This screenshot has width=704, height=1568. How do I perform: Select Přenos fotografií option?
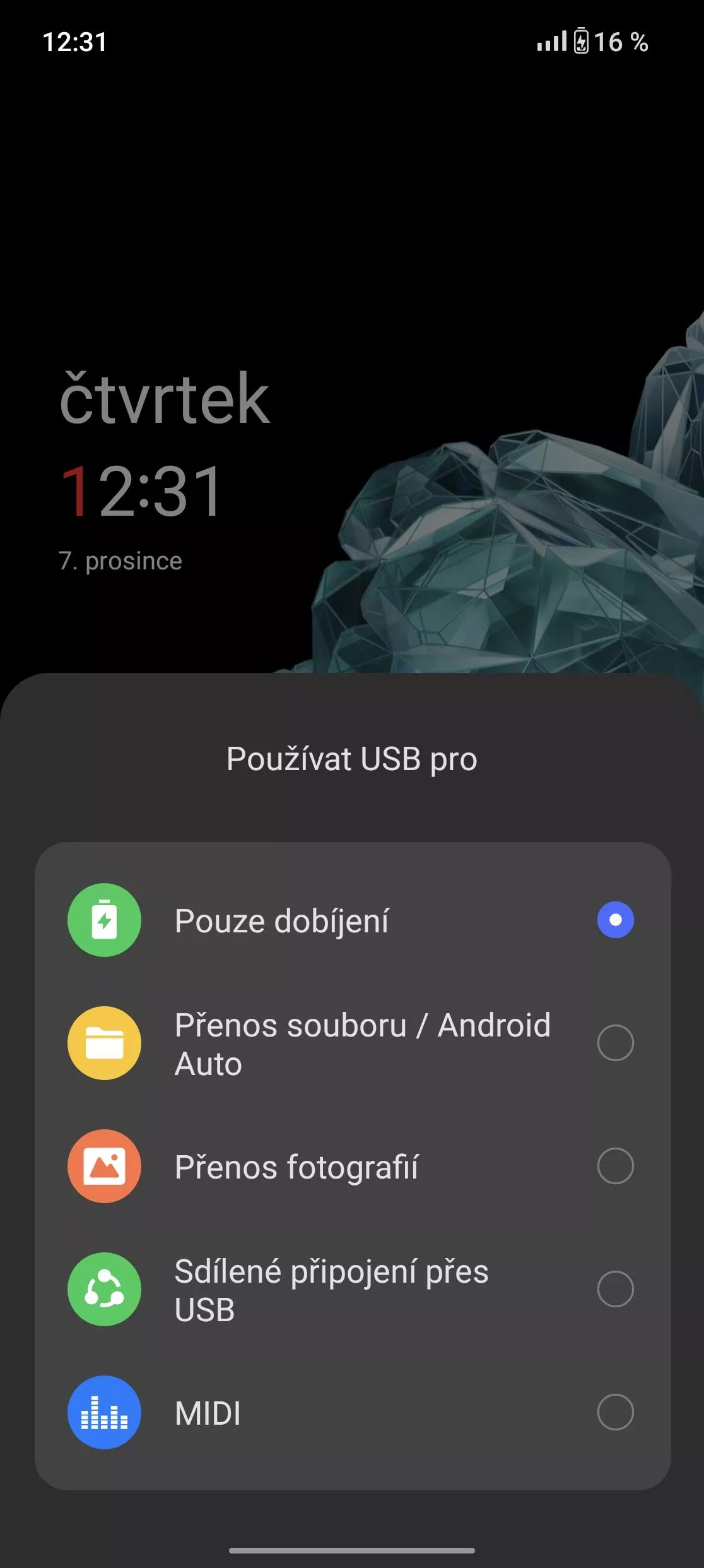coord(353,1166)
